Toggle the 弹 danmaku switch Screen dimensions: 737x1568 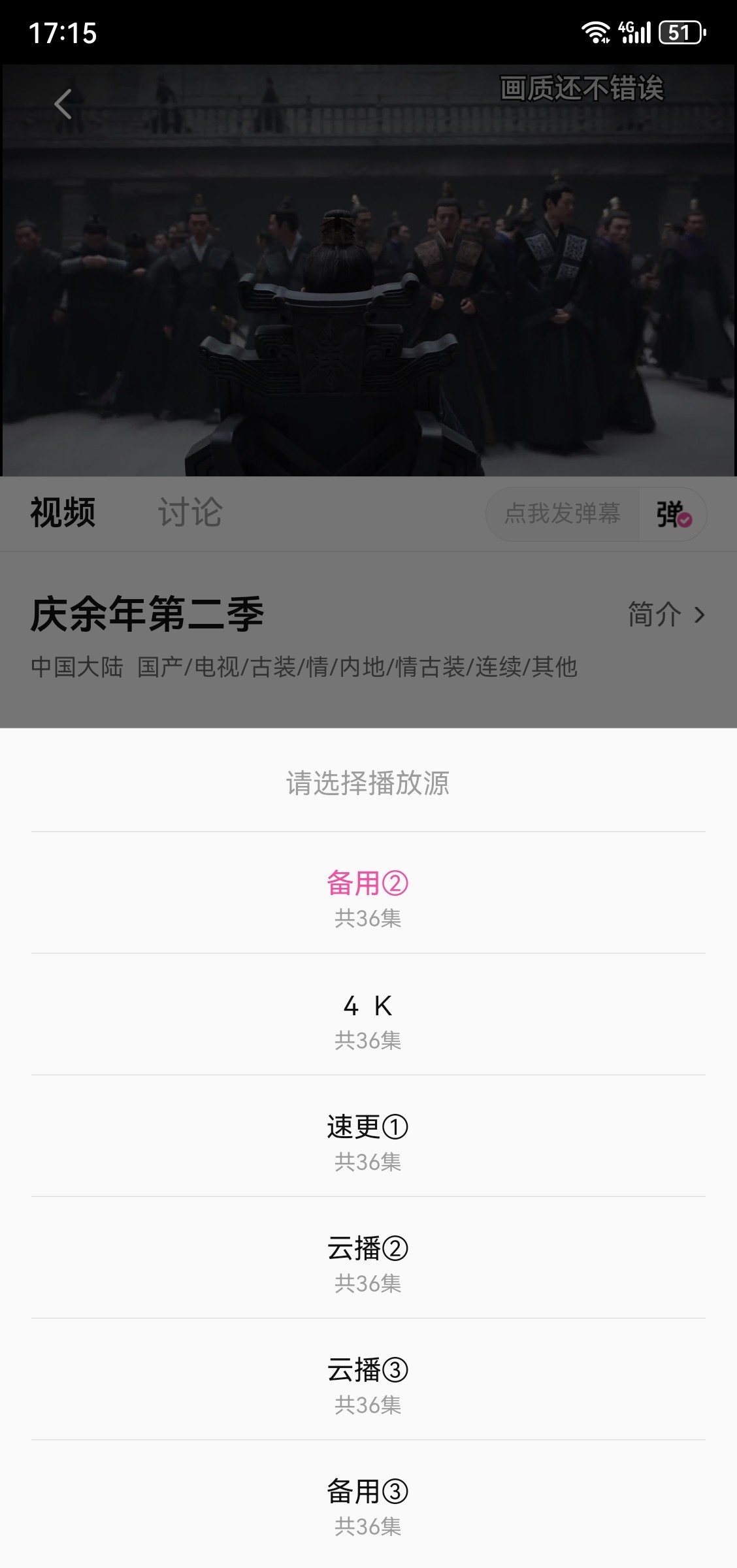click(673, 514)
